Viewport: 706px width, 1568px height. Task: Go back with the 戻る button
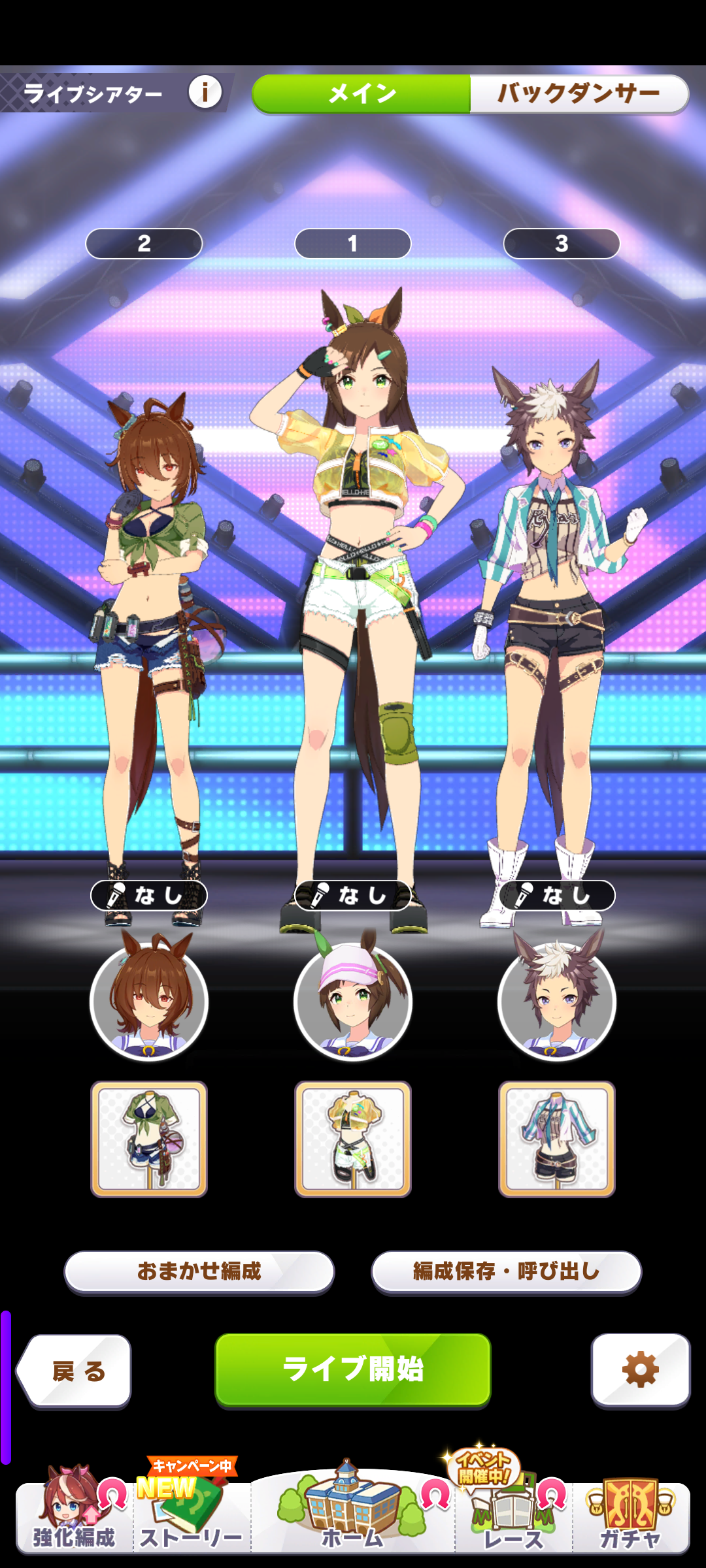pos(74,1371)
